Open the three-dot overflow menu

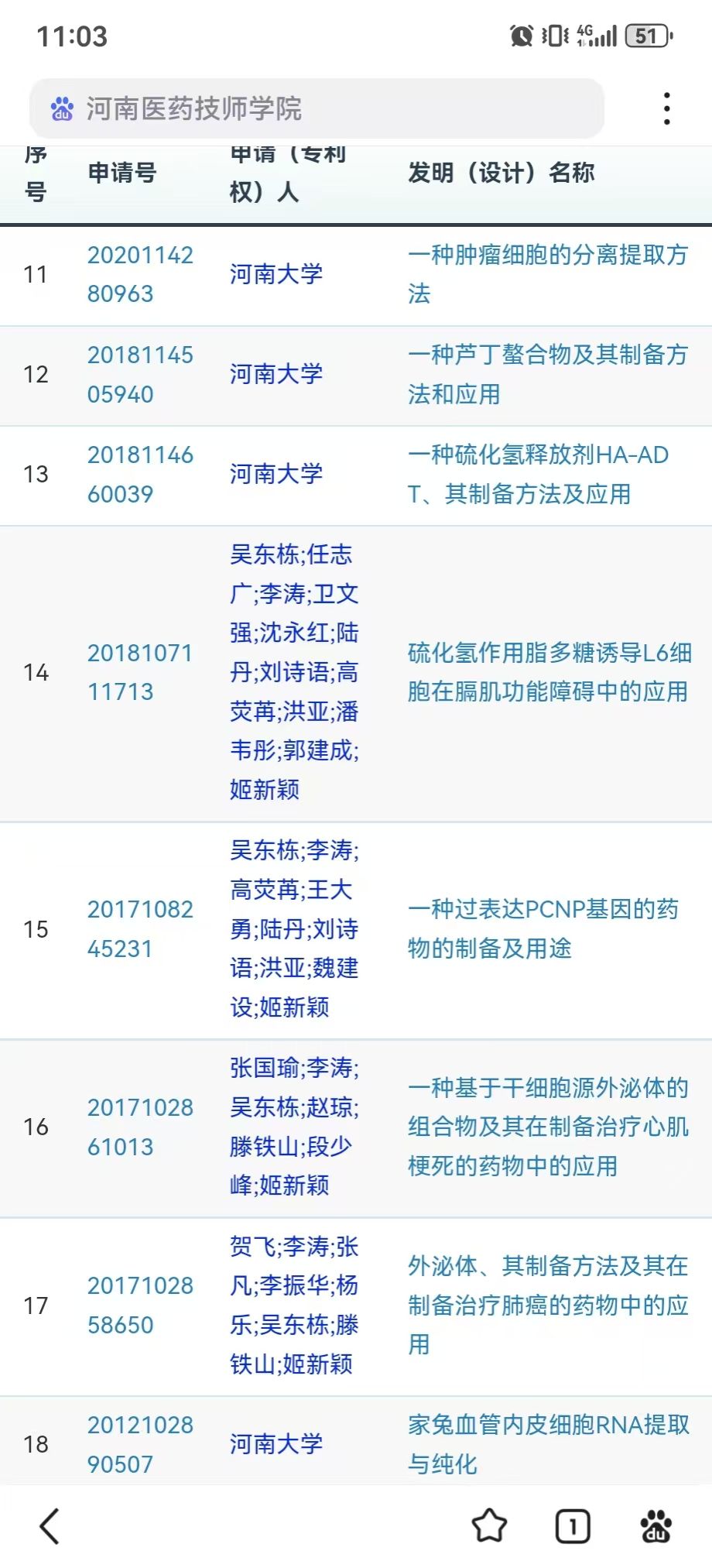point(667,108)
